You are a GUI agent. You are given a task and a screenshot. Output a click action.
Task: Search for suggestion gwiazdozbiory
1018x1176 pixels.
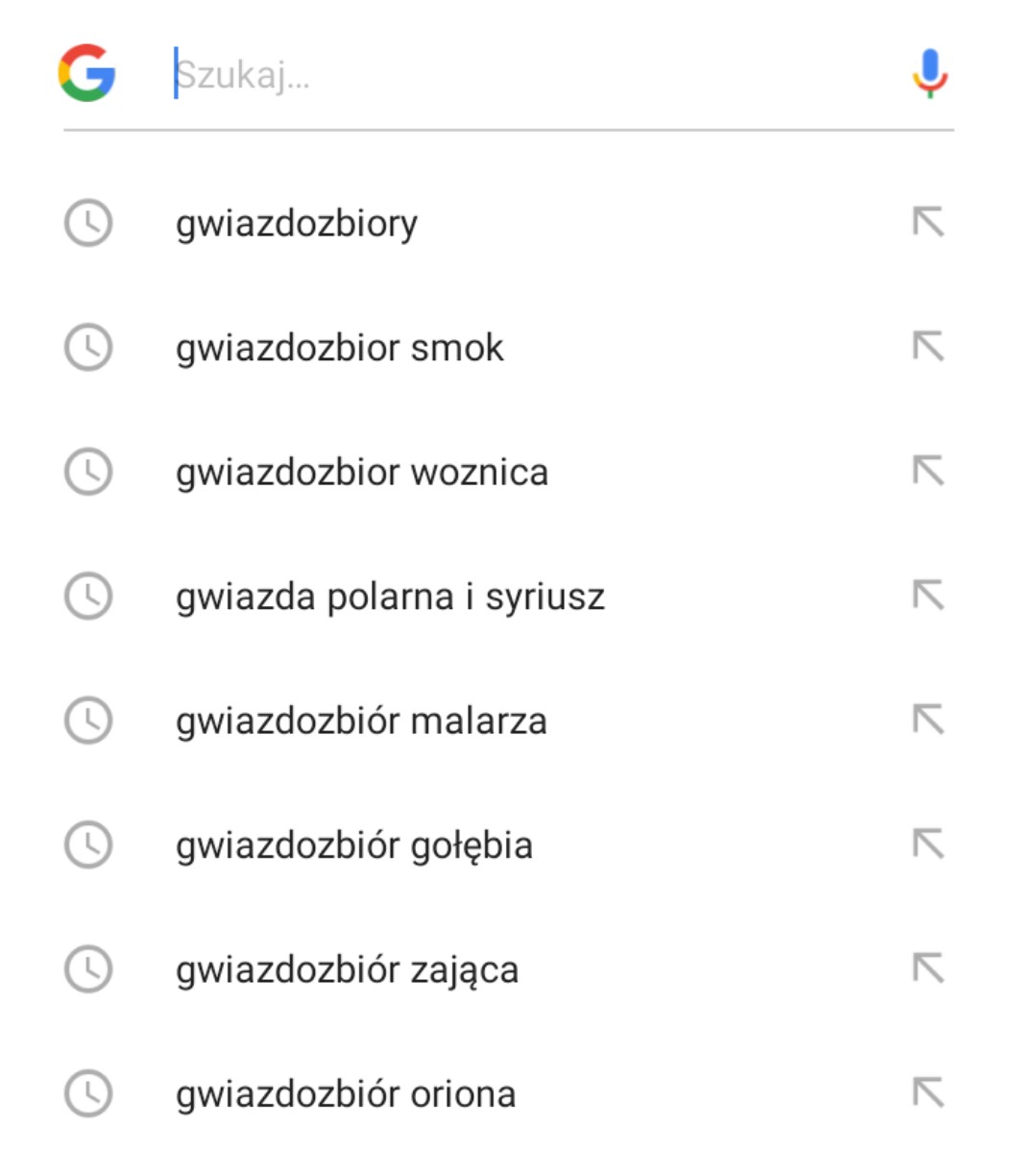point(297,224)
